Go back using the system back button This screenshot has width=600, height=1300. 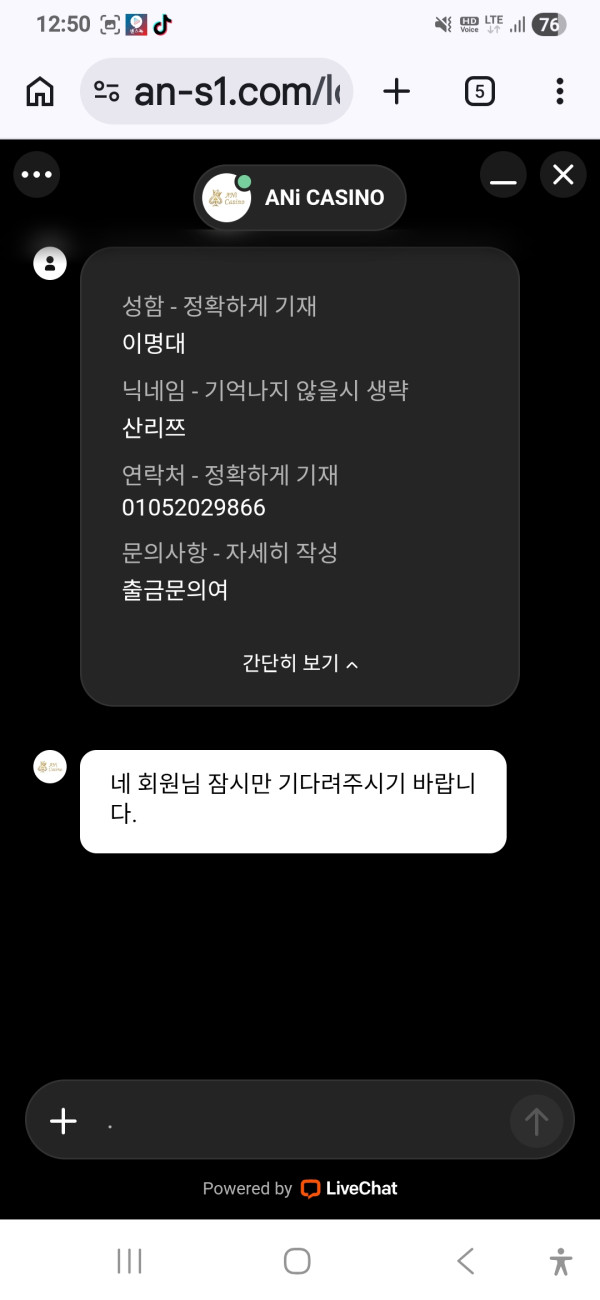click(x=465, y=1261)
